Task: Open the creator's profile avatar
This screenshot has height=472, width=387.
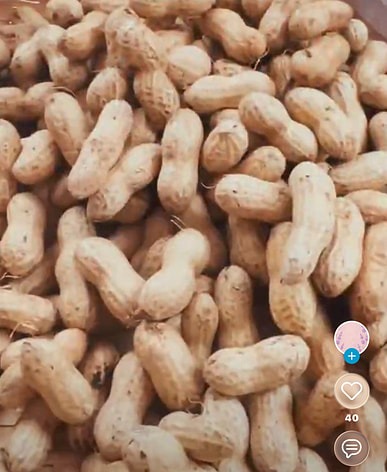Action: pyautogui.click(x=352, y=337)
